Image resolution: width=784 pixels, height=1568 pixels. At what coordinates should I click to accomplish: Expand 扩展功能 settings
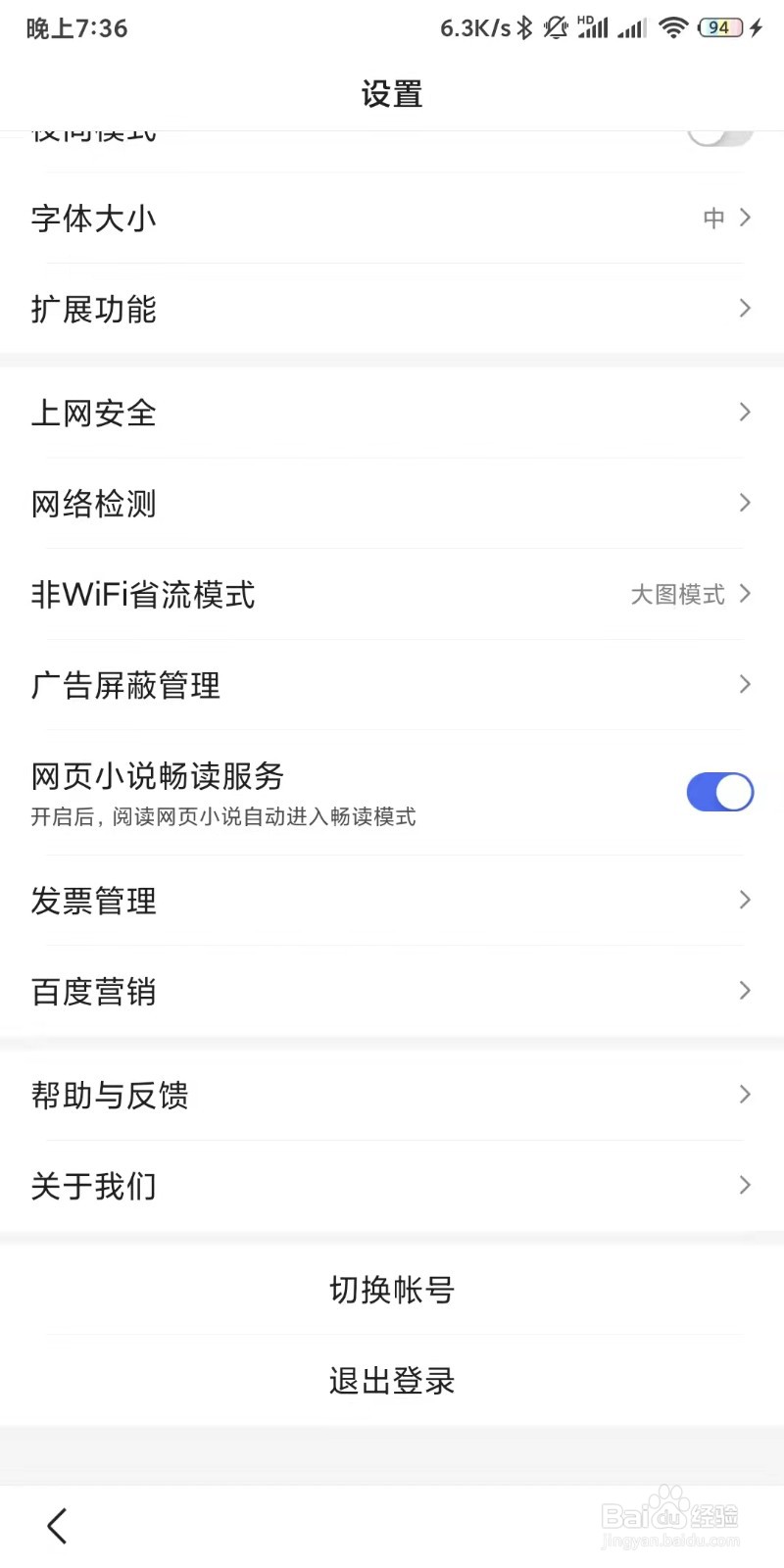pos(392,309)
